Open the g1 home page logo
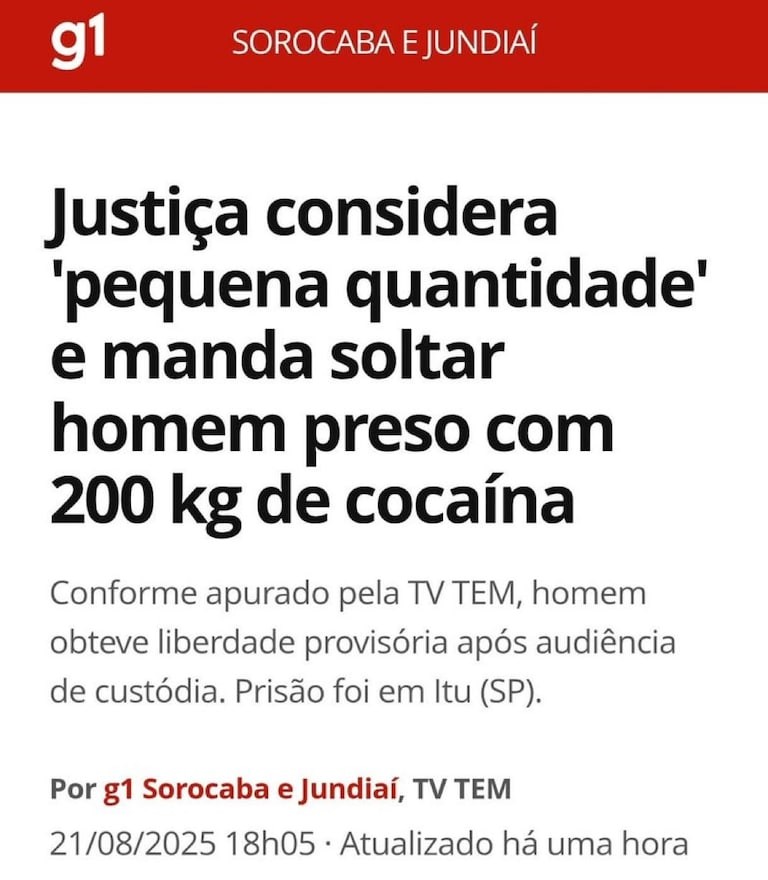The height and width of the screenshot is (880, 768). tap(77, 44)
